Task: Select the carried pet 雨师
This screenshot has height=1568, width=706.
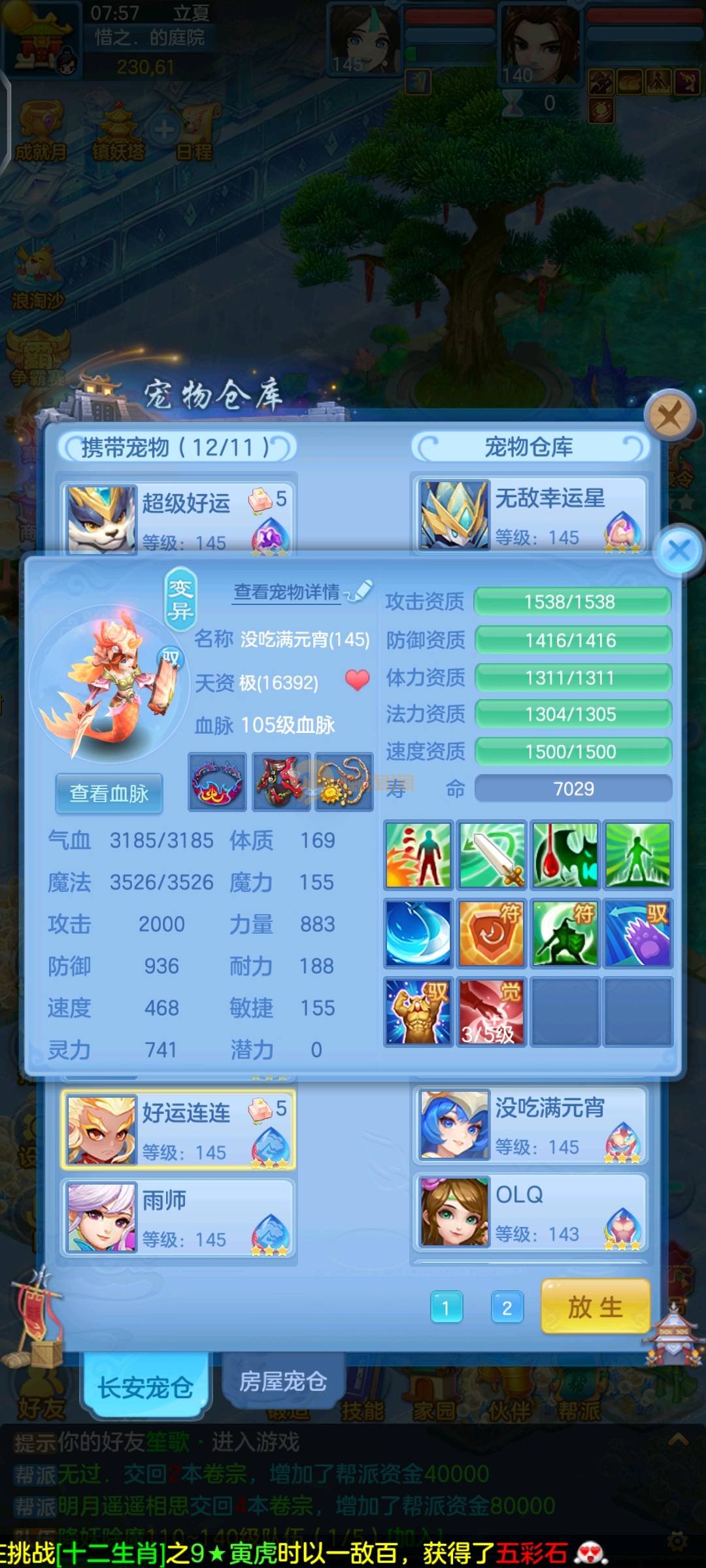Action: (178, 1217)
